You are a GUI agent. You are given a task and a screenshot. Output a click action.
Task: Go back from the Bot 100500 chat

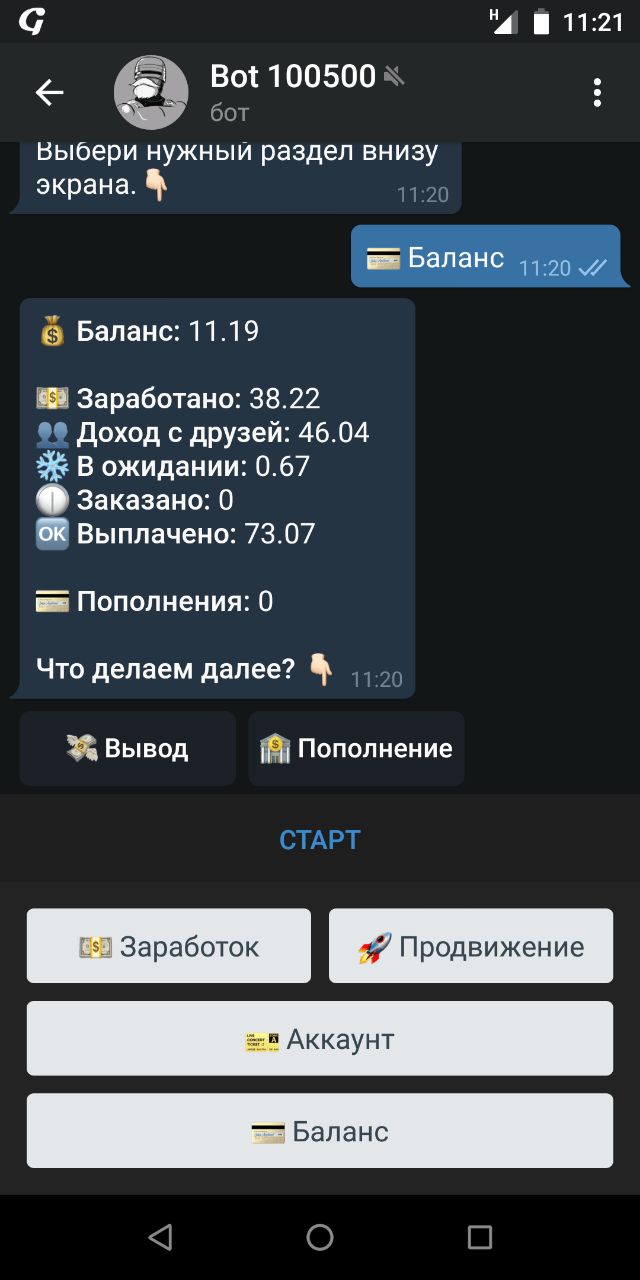tap(49, 93)
